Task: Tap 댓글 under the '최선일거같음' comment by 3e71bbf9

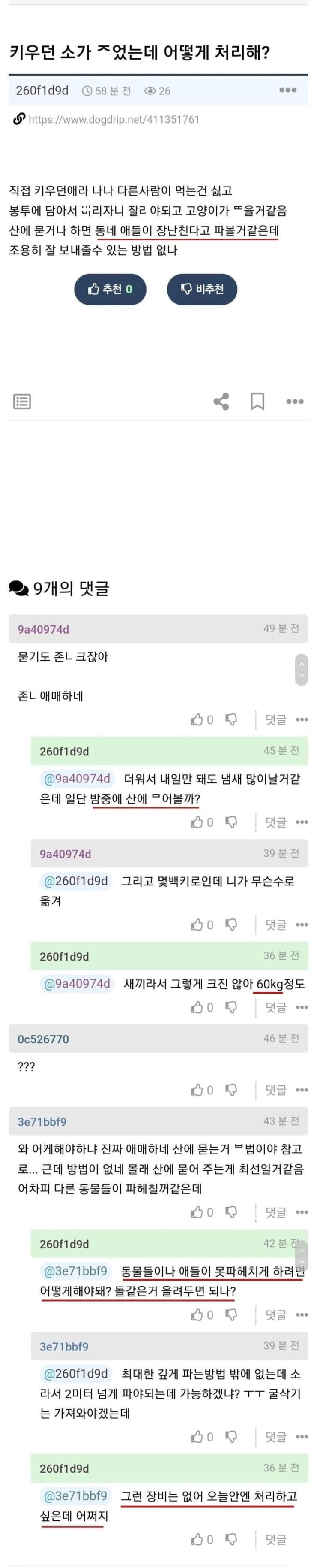Action: (x=276, y=1212)
